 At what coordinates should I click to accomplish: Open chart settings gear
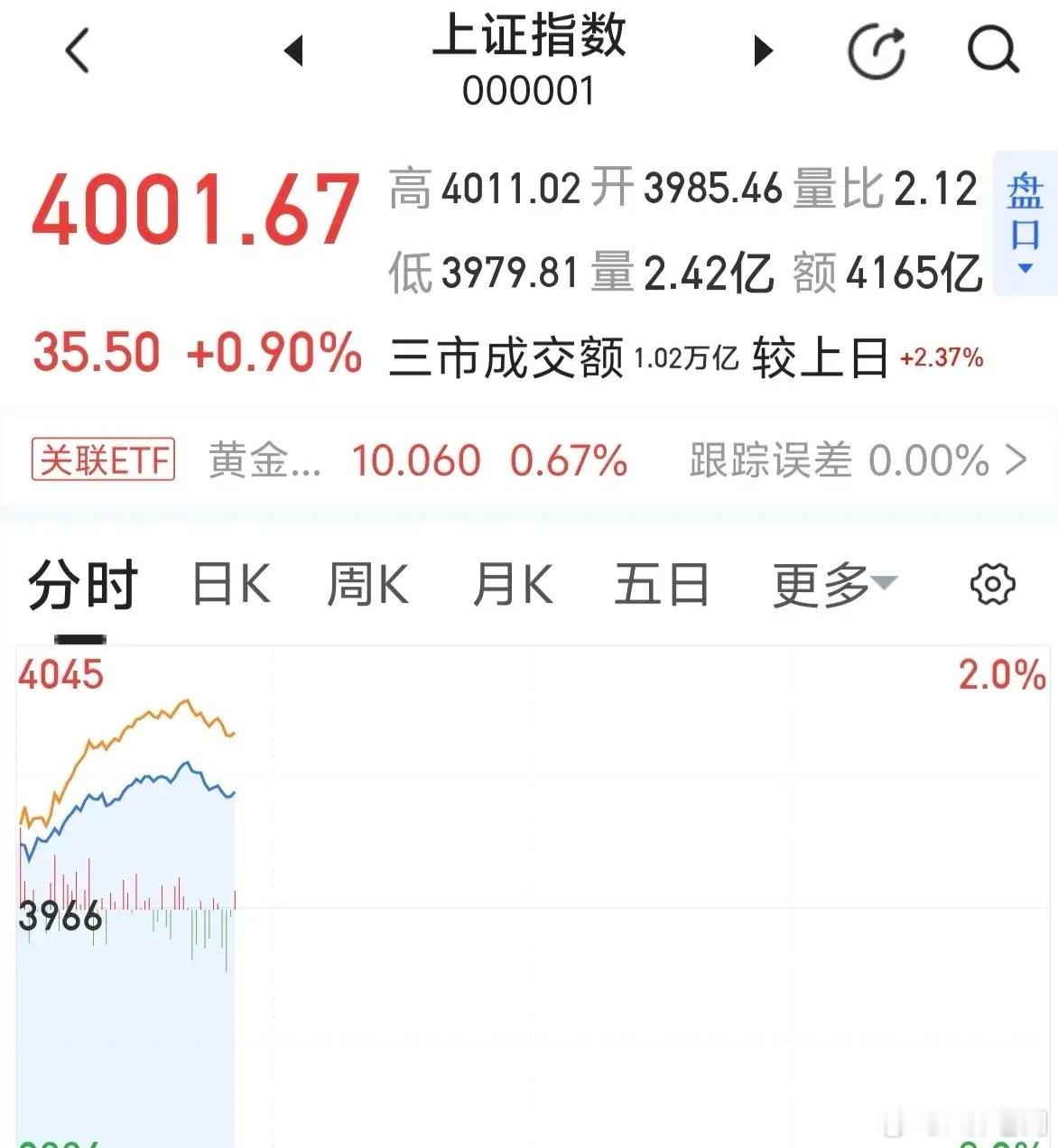click(992, 583)
